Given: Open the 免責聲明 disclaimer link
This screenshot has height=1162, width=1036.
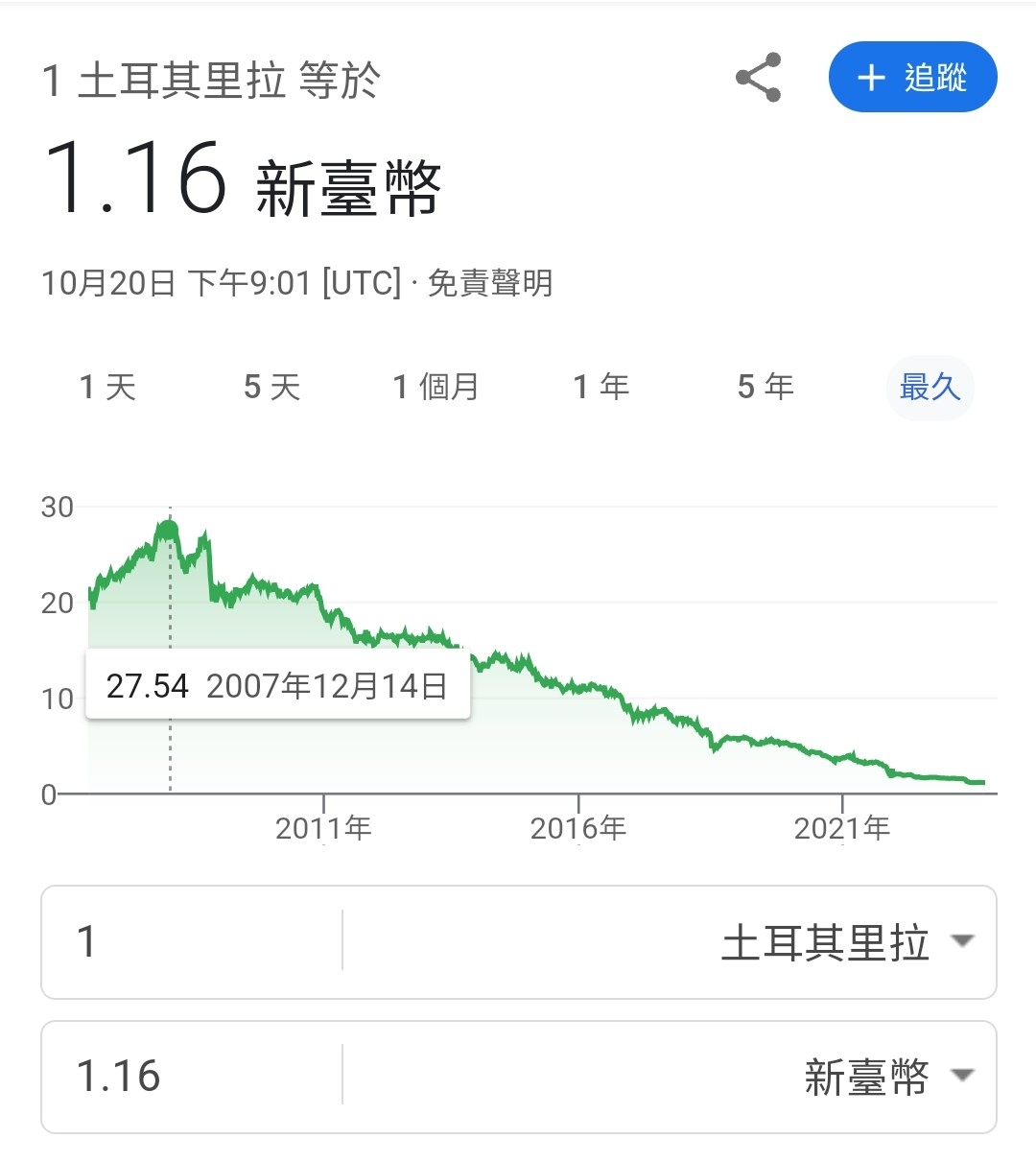Looking at the screenshot, I should coord(489,284).
